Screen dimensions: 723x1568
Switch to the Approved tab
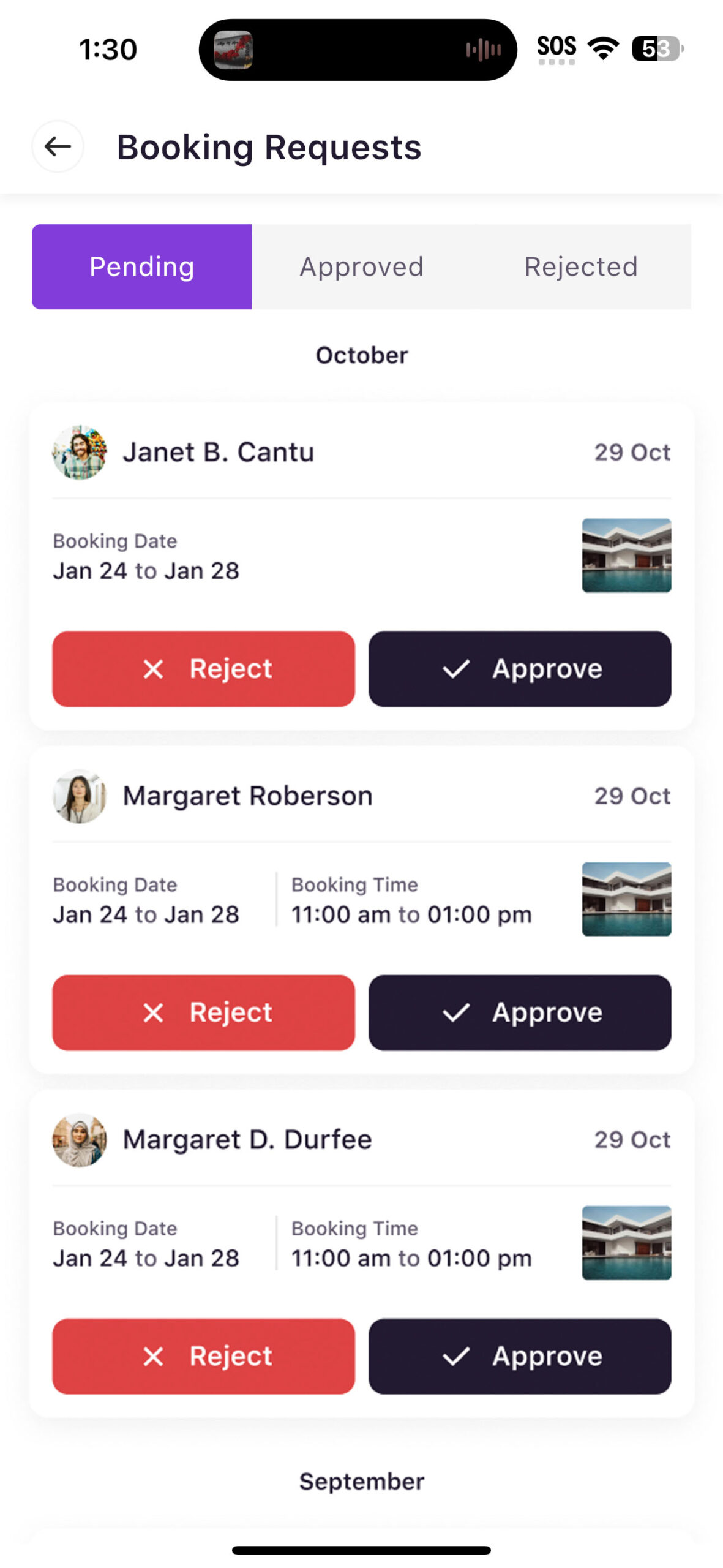point(361,266)
